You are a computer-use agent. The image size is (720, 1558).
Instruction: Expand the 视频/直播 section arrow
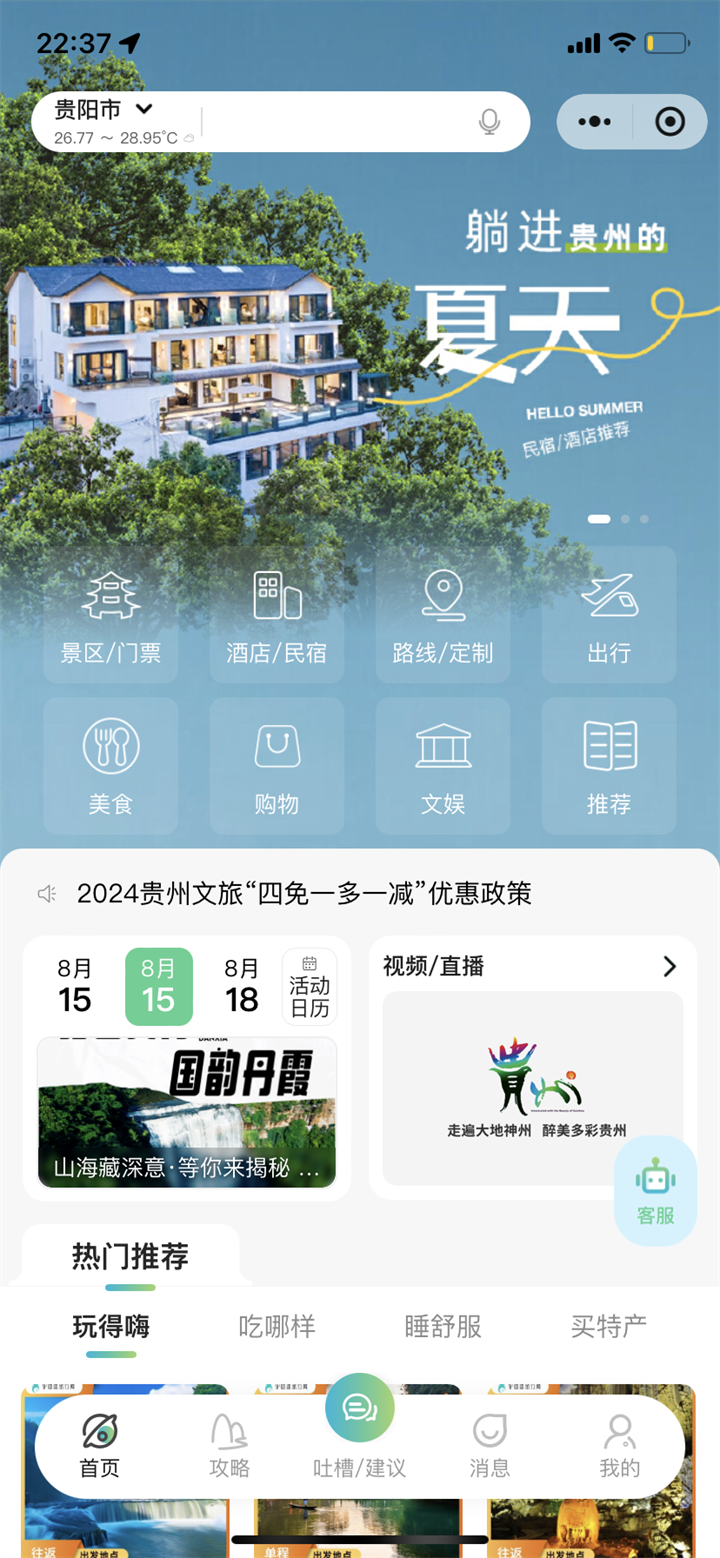point(670,966)
